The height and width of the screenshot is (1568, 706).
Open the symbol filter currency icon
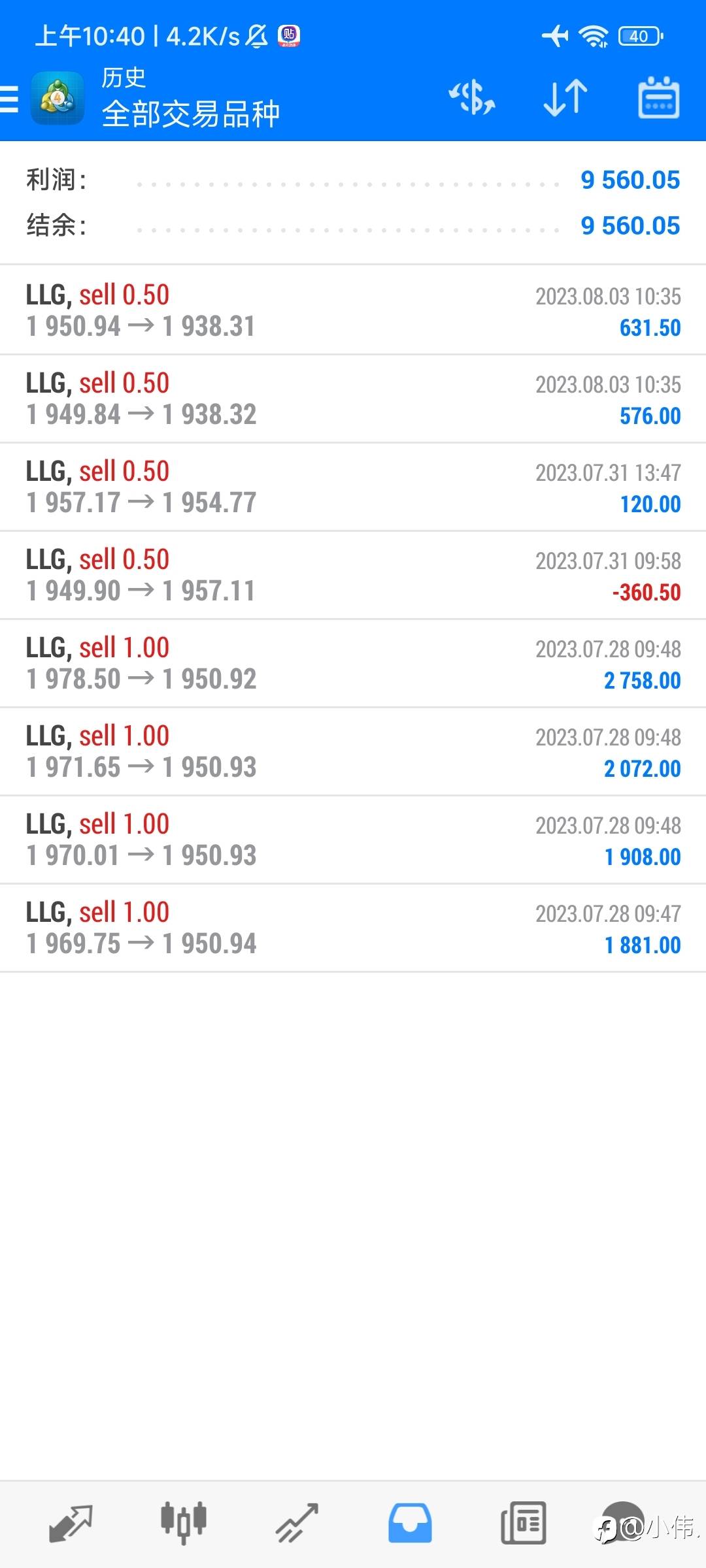[x=471, y=98]
